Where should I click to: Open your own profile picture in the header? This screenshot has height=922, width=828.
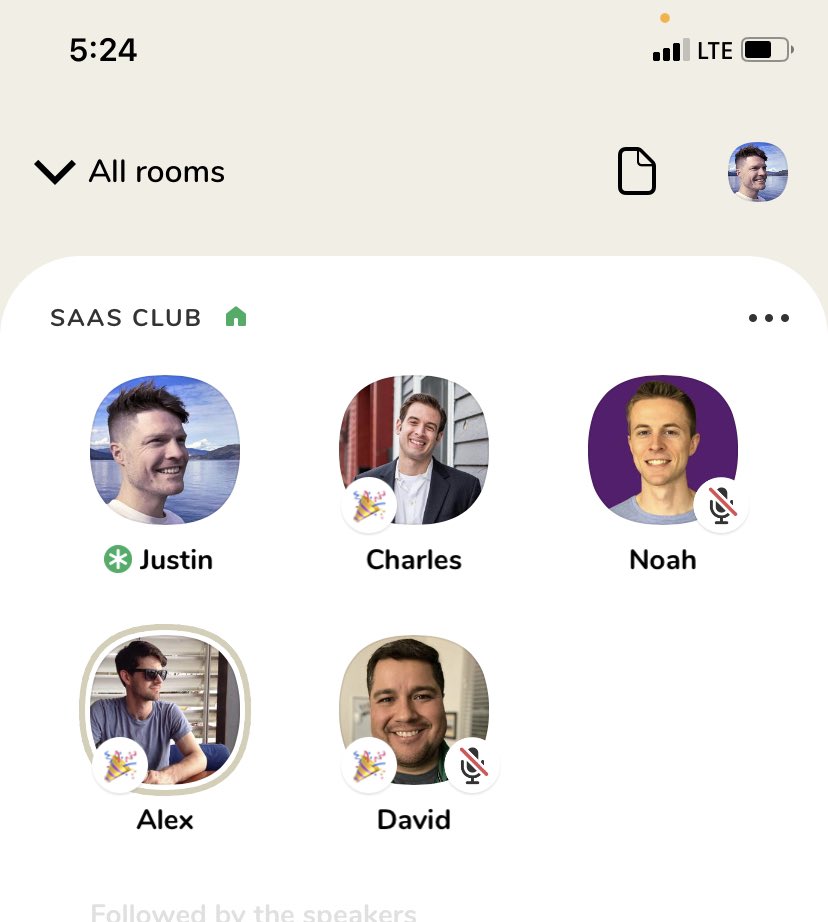tap(757, 172)
